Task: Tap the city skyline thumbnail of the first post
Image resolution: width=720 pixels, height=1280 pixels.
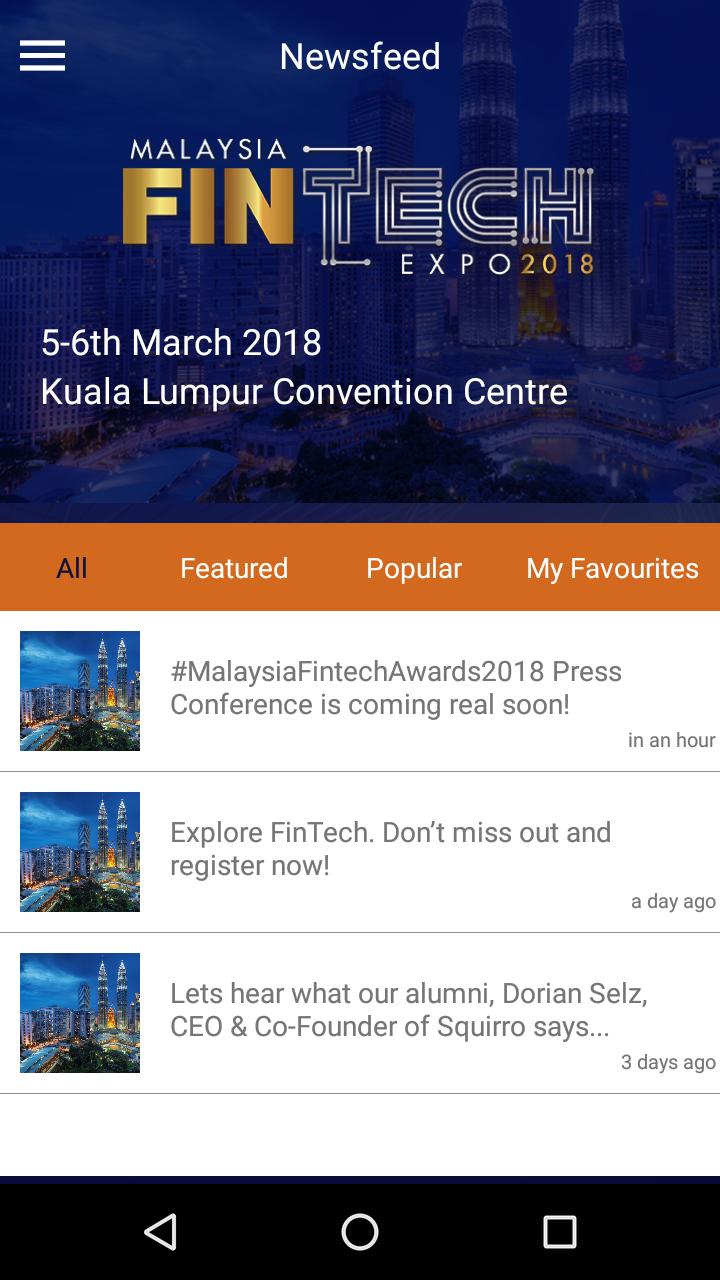Action: [80, 688]
